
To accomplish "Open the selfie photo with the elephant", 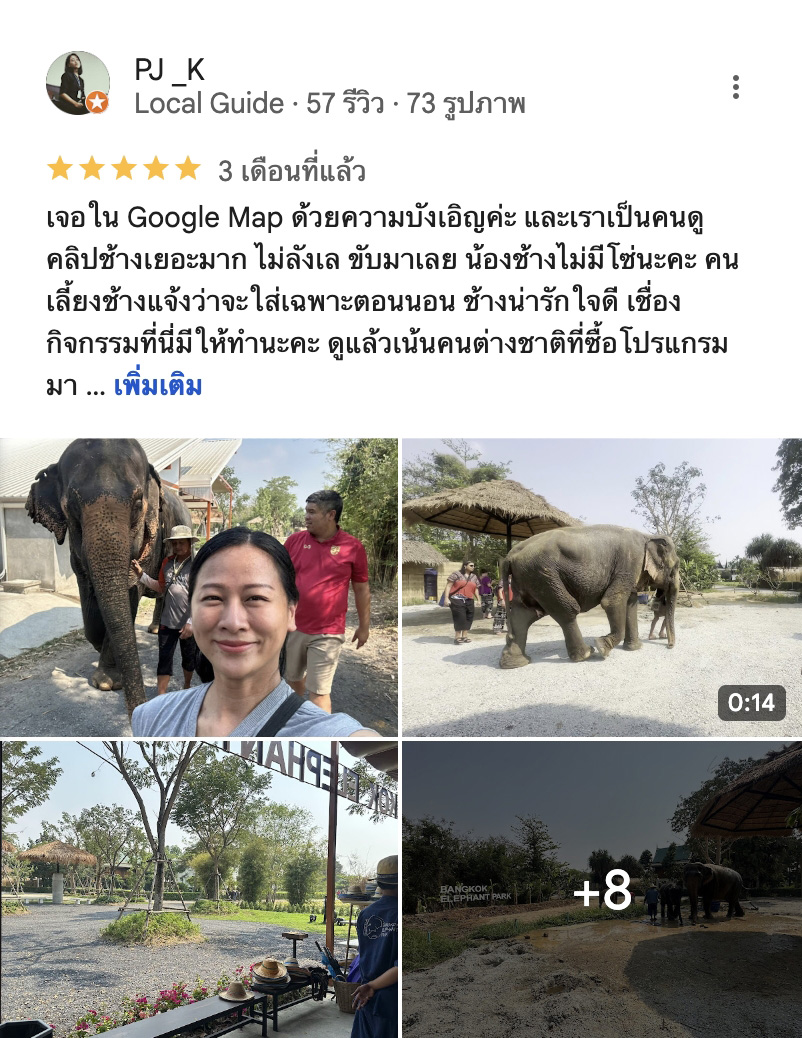I will [199, 587].
